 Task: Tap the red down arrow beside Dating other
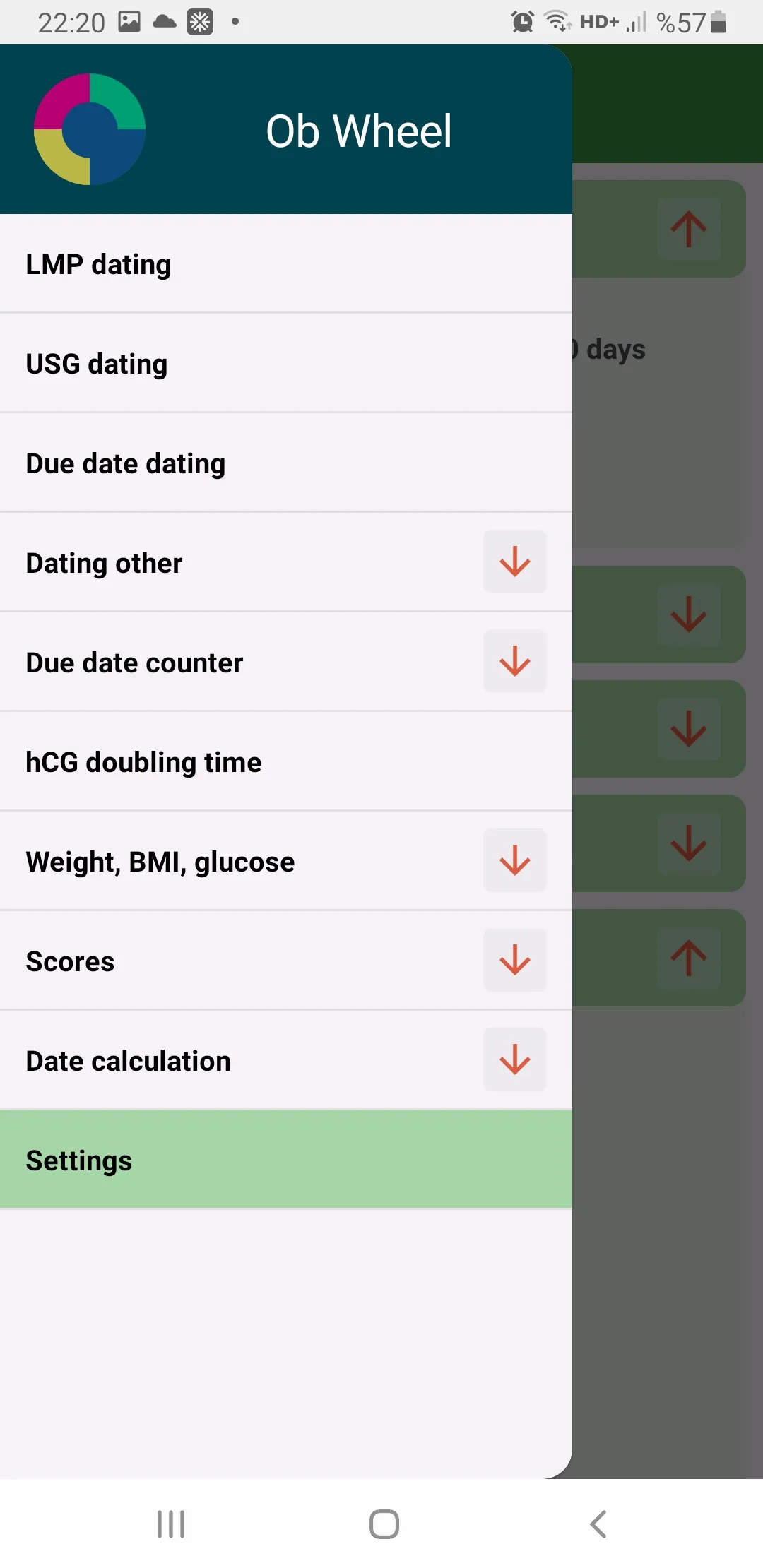tap(514, 562)
